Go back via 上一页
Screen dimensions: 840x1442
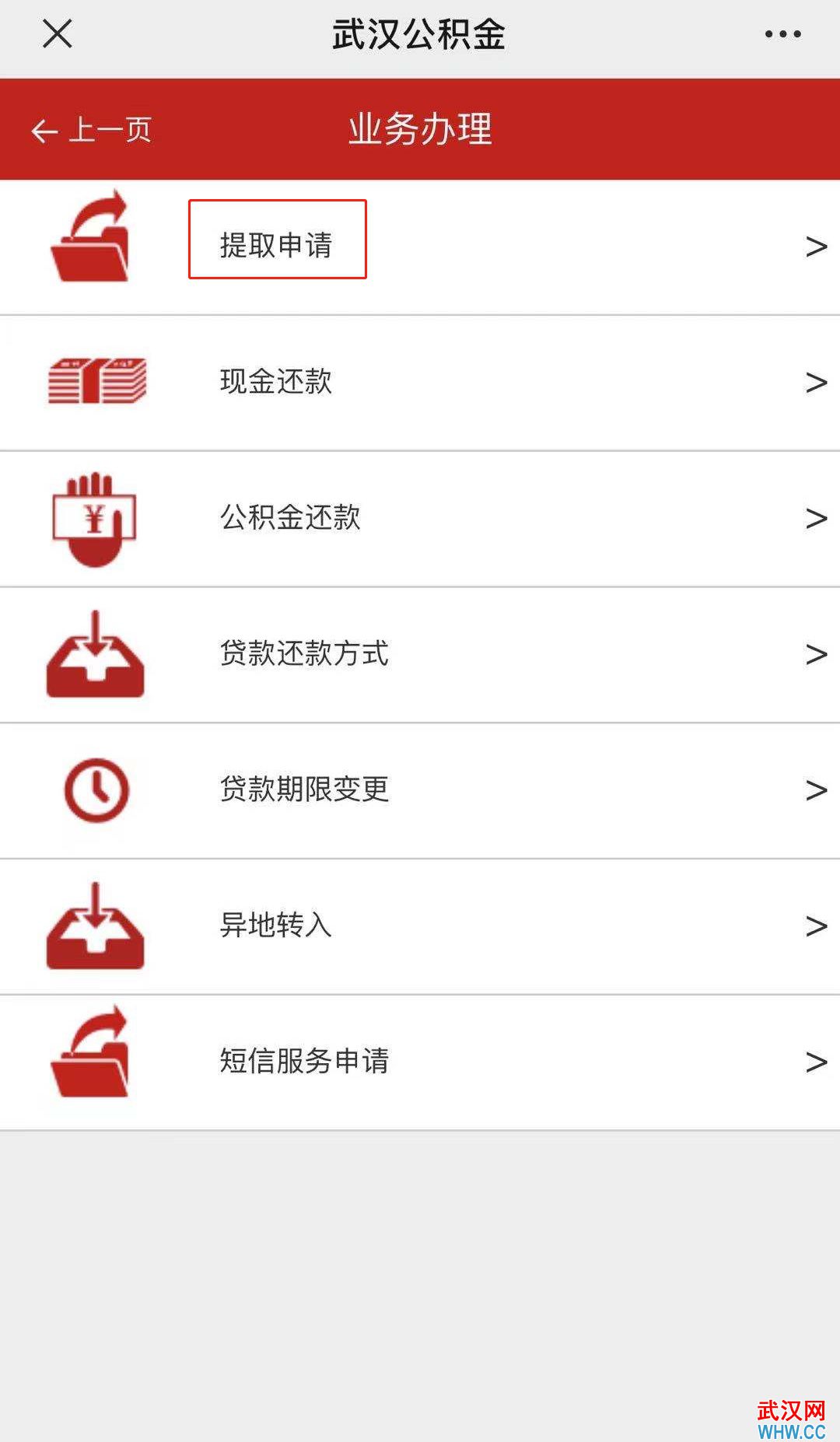91,130
